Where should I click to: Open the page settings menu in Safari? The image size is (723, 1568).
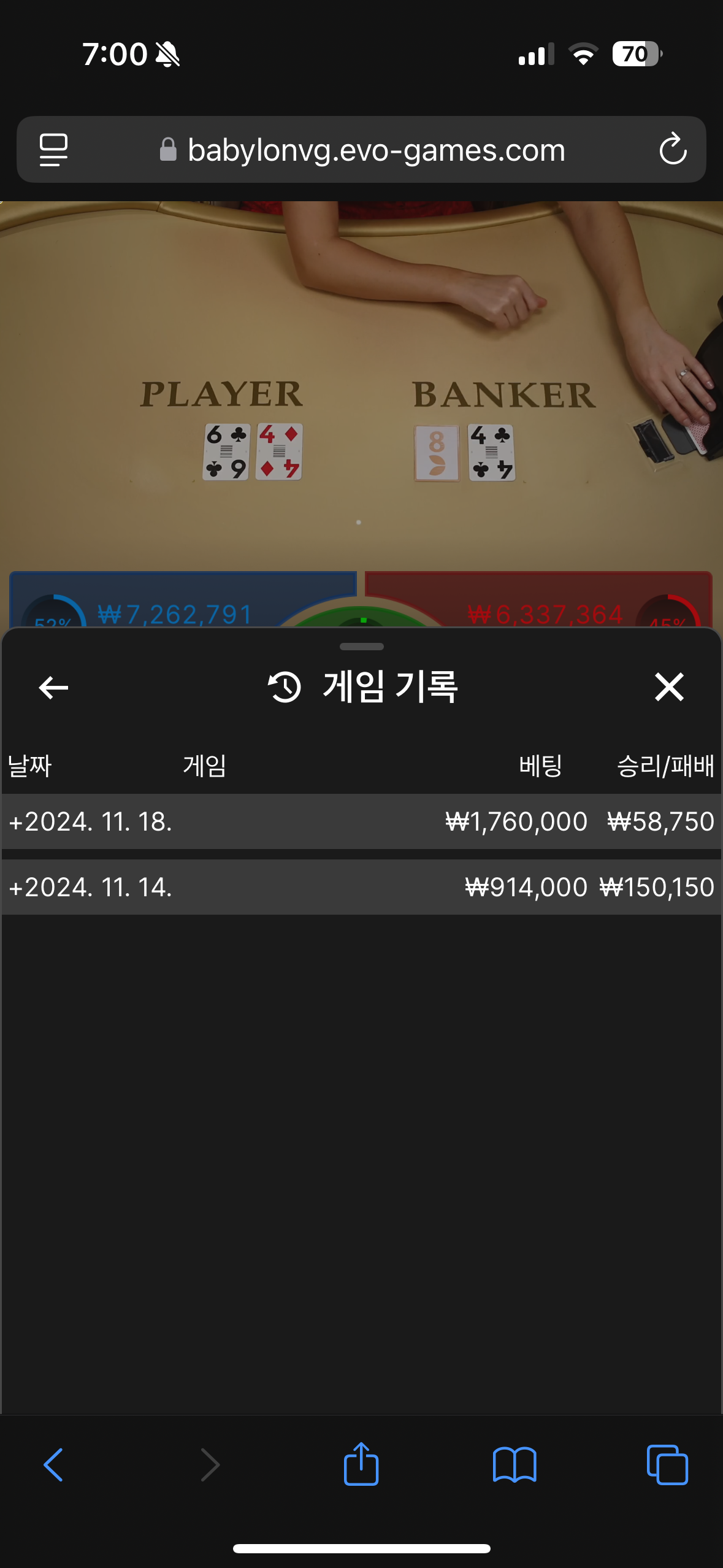pos(53,149)
